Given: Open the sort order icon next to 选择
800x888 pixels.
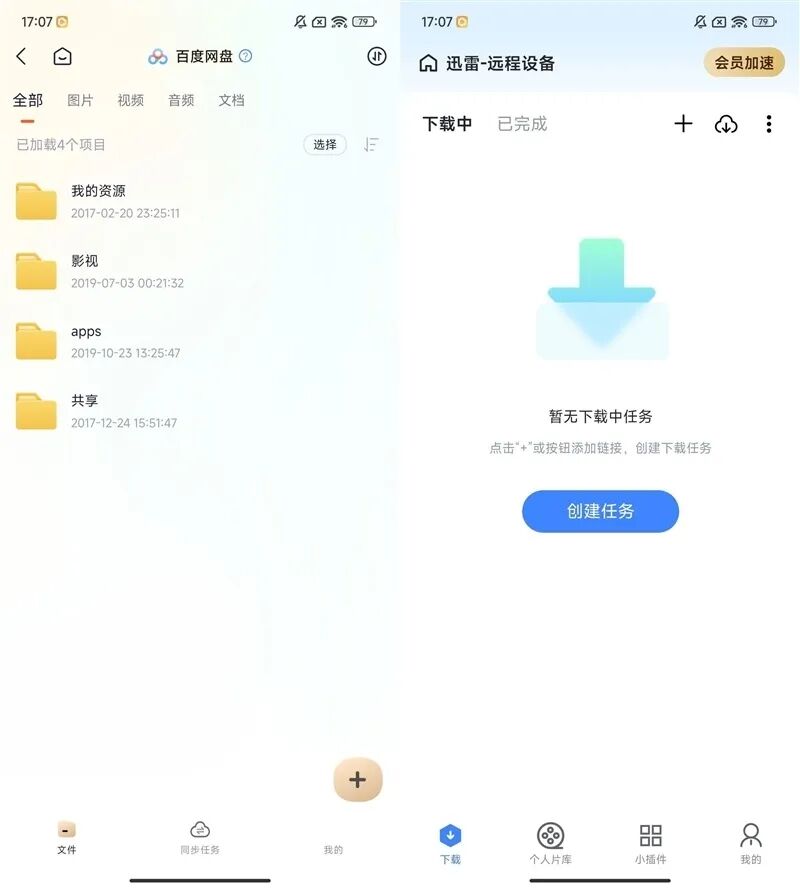Looking at the screenshot, I should (x=371, y=145).
